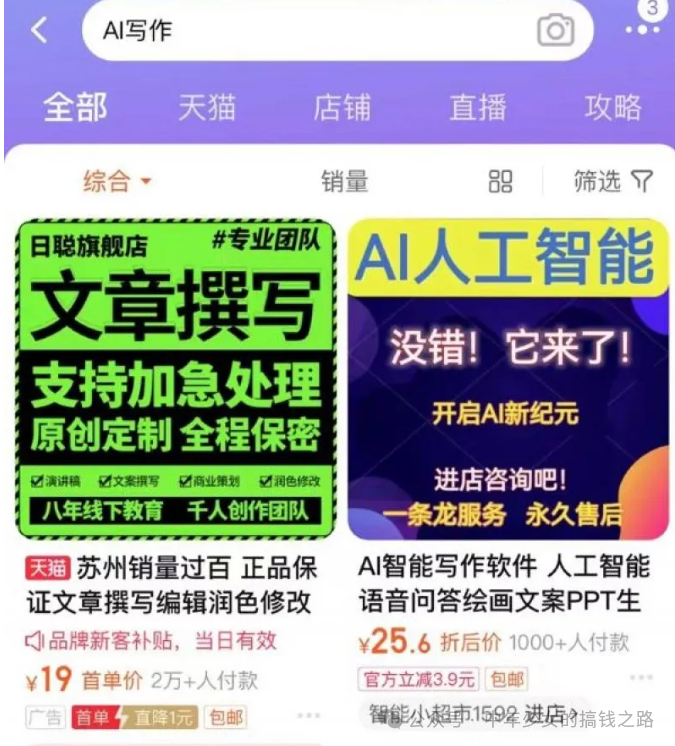Sort results by 销量
The image size is (675, 746).
point(344,181)
